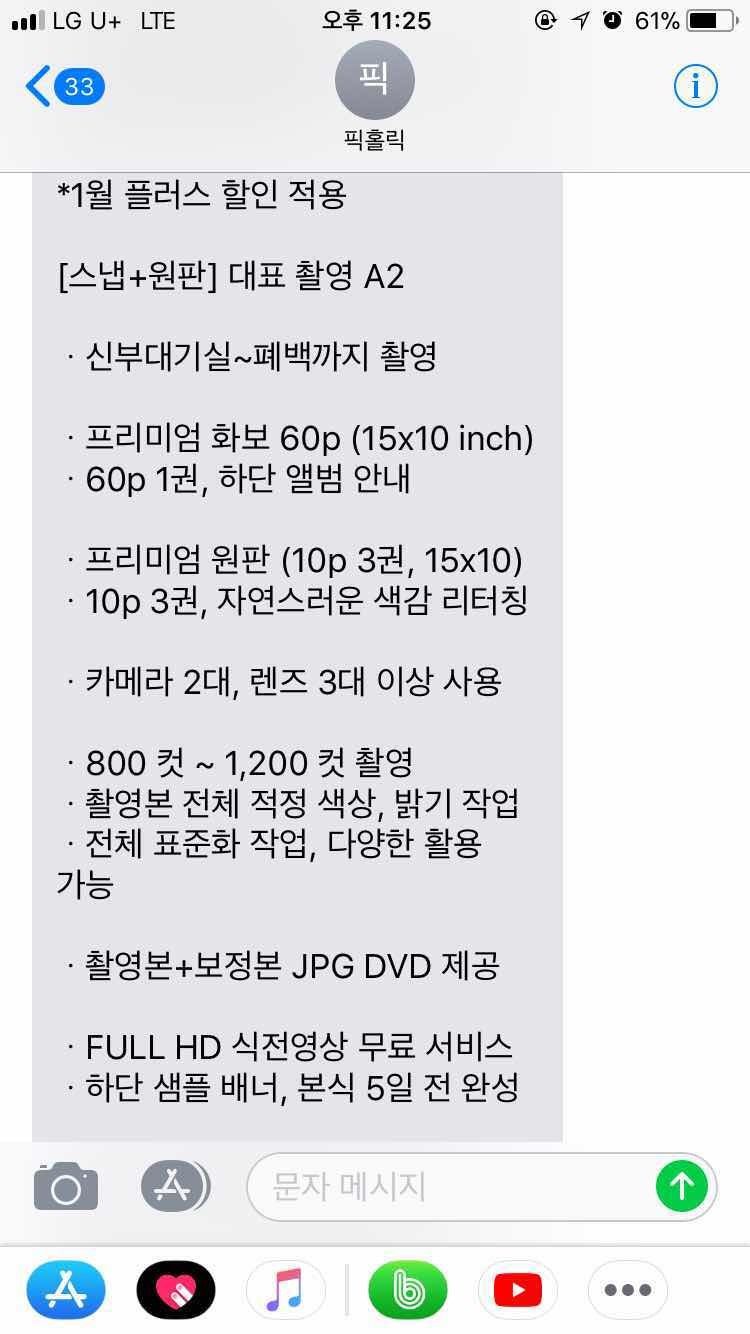The image size is (750, 1334).
Task: Open the App Store message app
Action: click(x=66, y=1291)
